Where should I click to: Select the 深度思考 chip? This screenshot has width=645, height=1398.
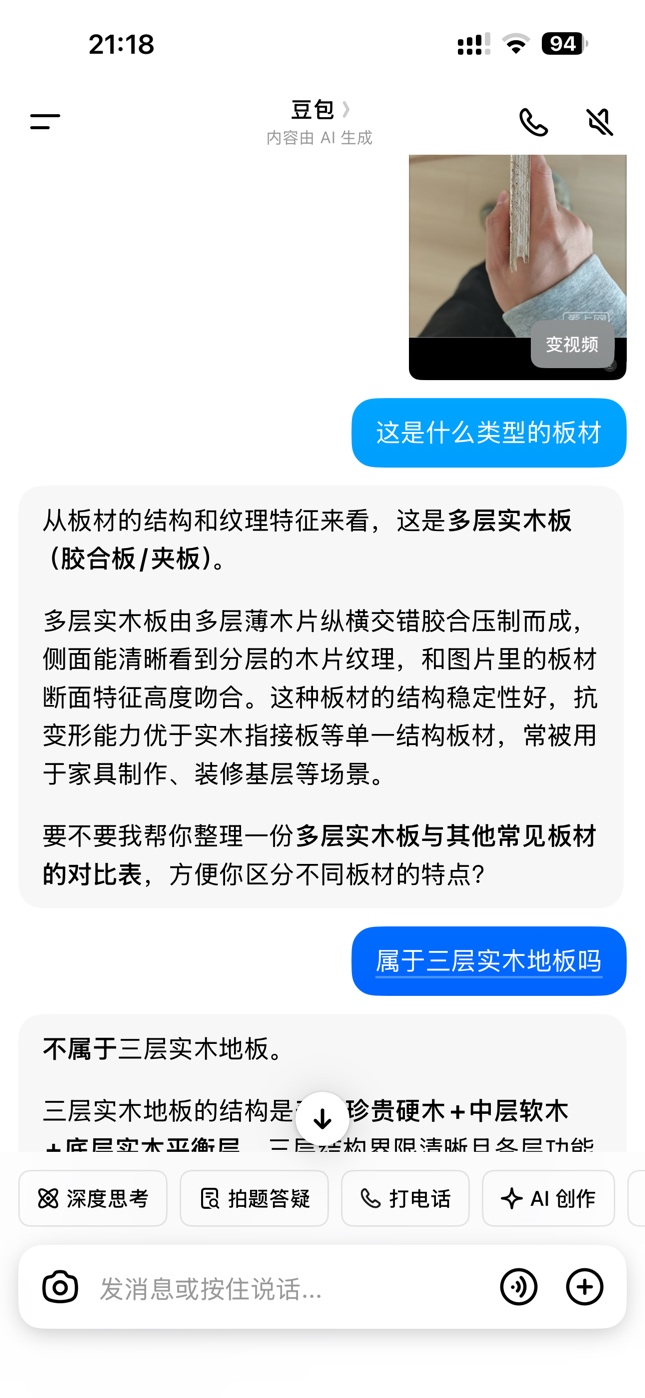pos(93,1198)
